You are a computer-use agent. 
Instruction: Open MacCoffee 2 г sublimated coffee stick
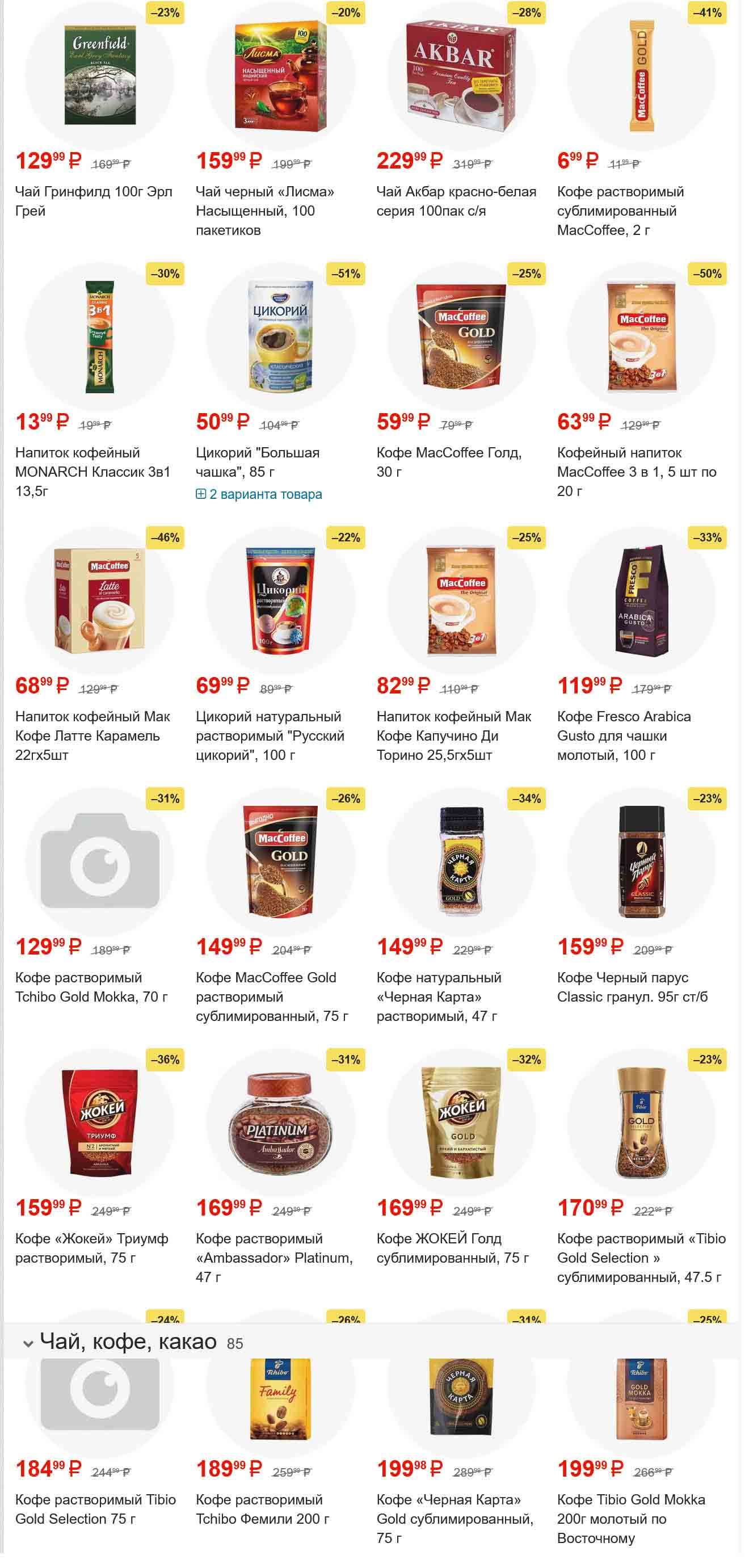click(x=620, y=210)
